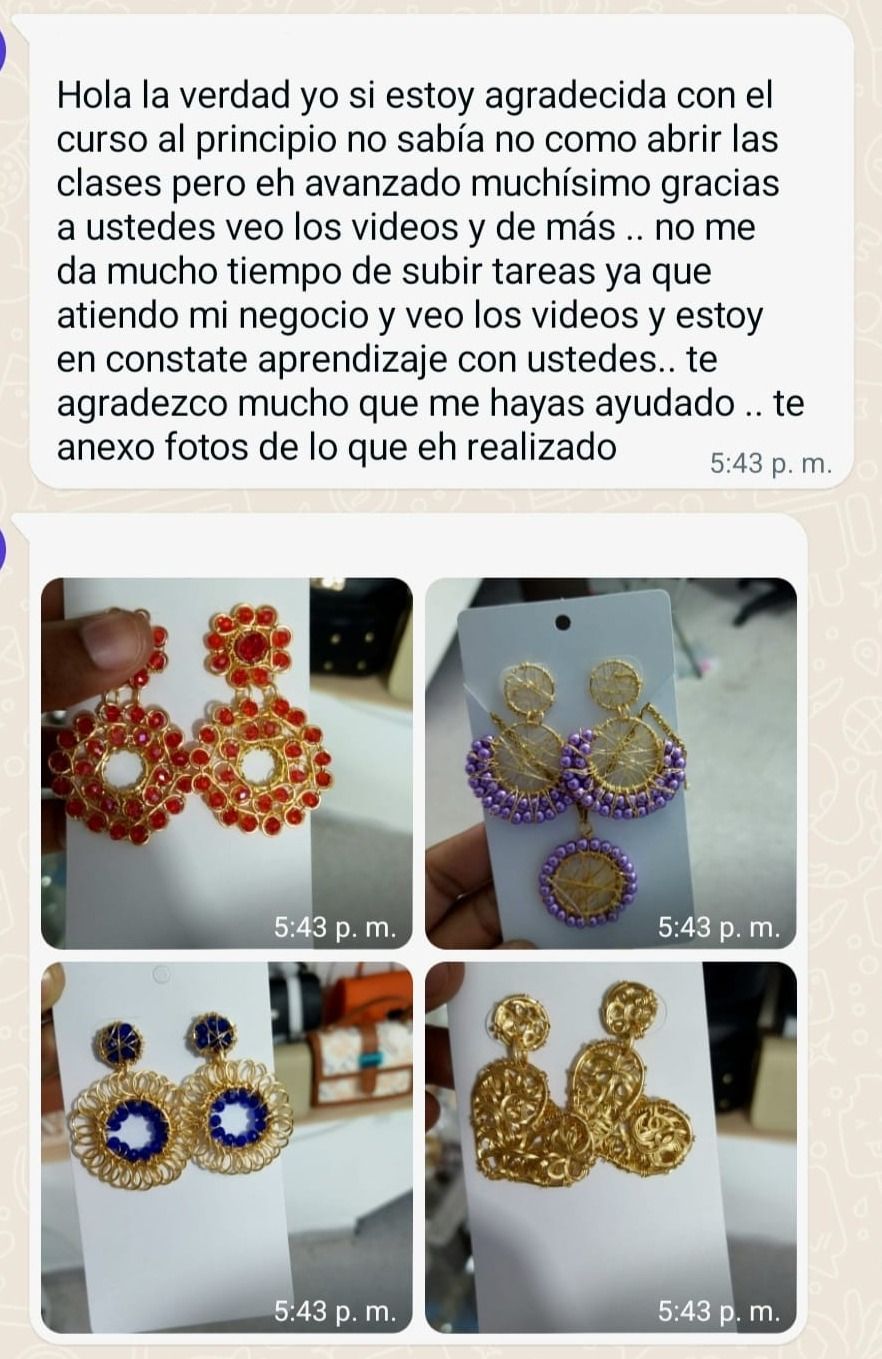The width and height of the screenshot is (882, 1359).
Task: Open the red beaded earrings photo
Action: [x=226, y=762]
